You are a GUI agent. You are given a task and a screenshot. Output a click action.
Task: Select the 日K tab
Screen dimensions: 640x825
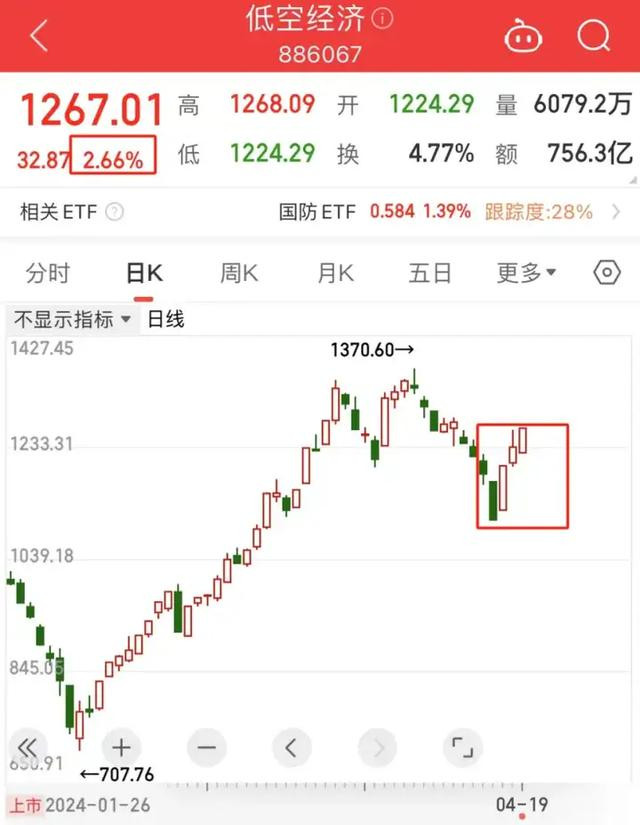(x=144, y=273)
